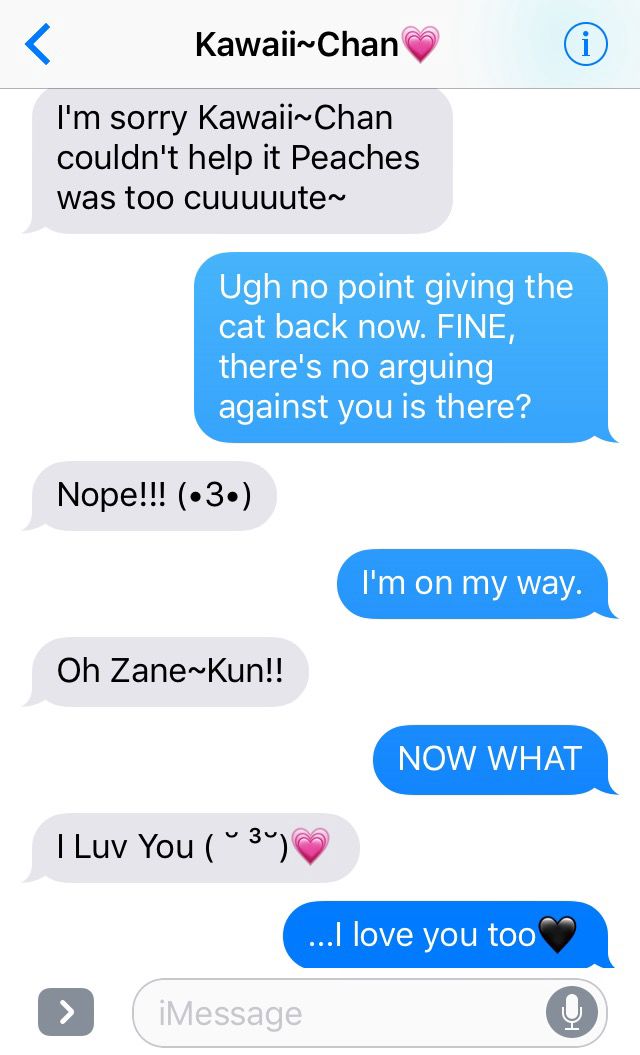Screen dimensions: 640x1055
Task: Expand the apps arrow beside message field
Action: tap(66, 1011)
